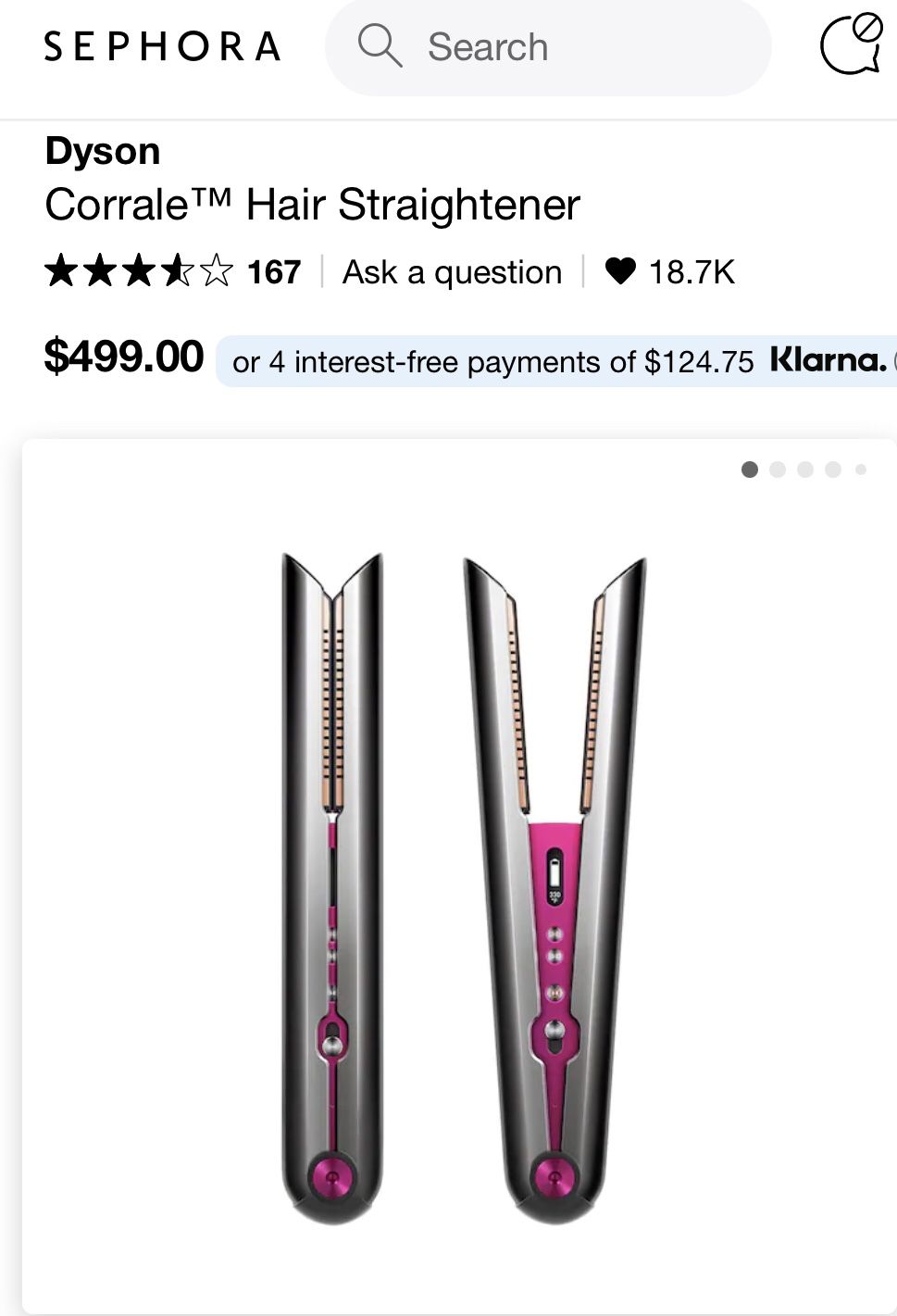Jump to second image via carousel dots
This screenshot has width=897, height=1316.
[x=778, y=470]
